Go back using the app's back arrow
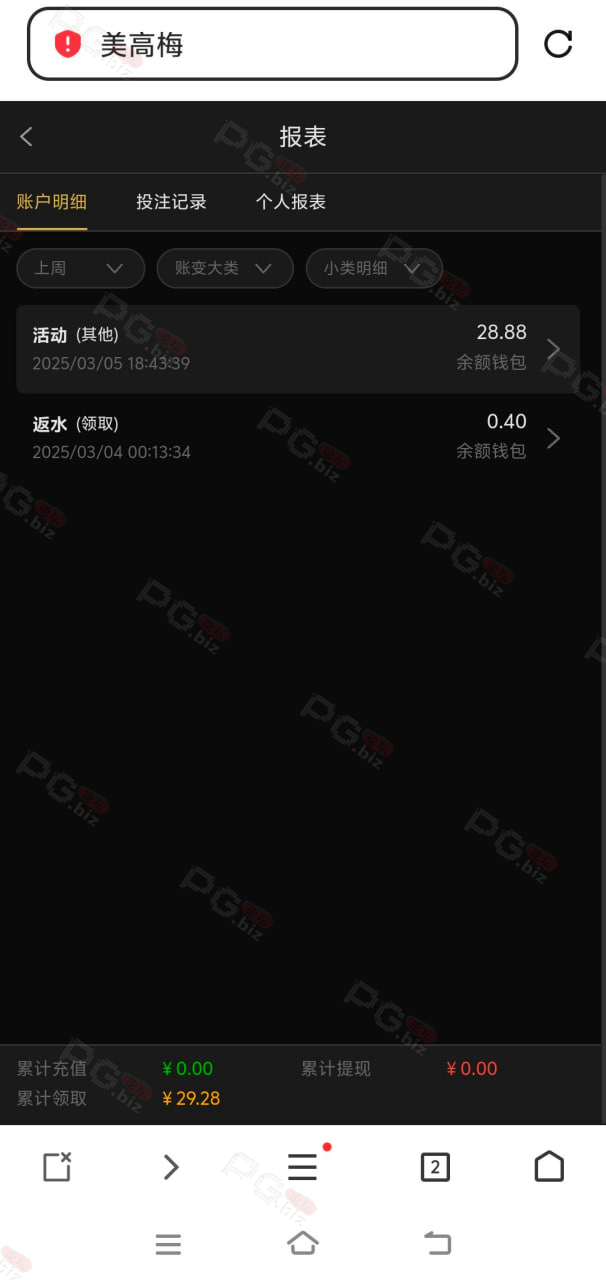 point(27,137)
